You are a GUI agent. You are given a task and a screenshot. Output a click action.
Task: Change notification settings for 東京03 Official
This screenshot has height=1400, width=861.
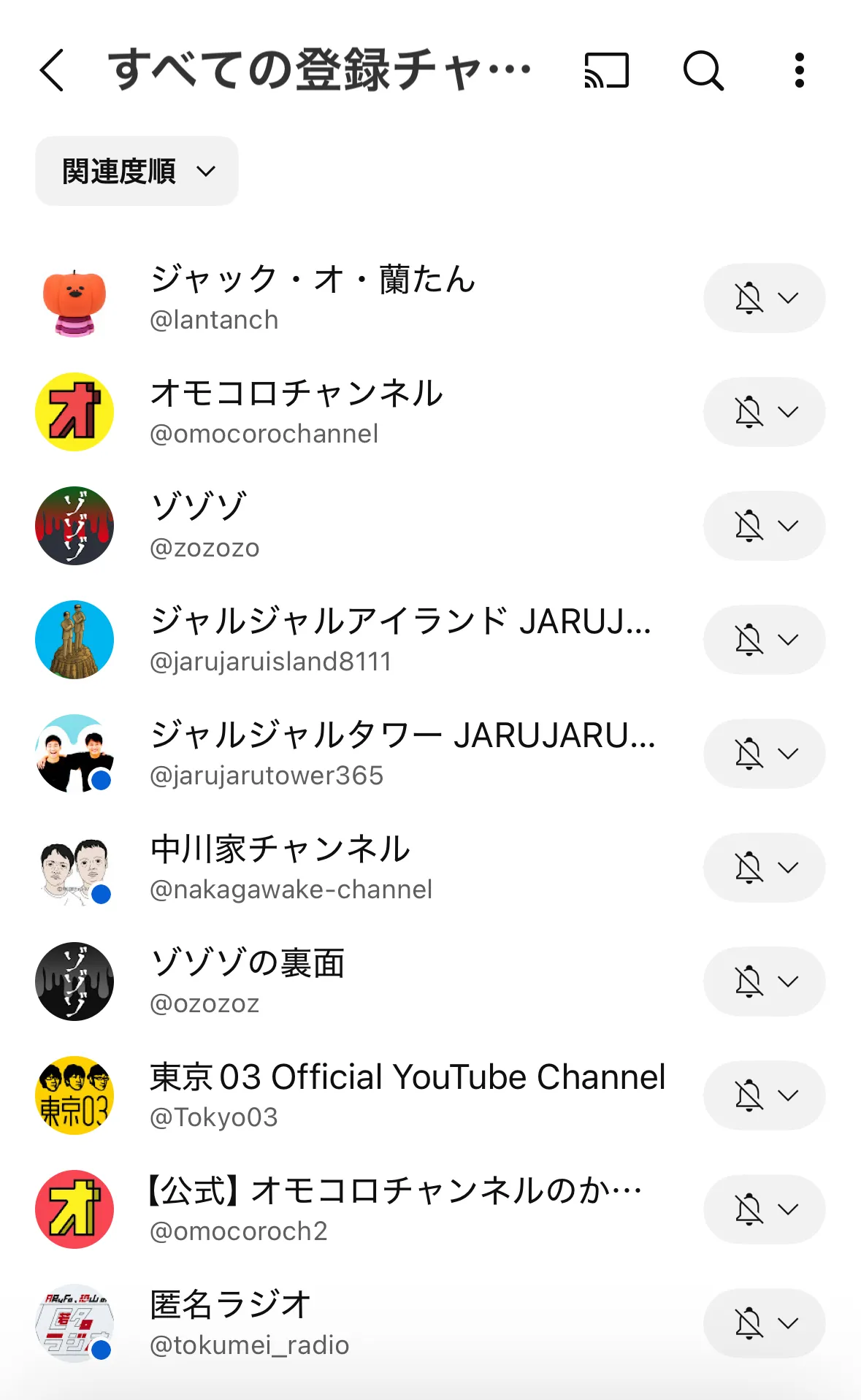point(764,1095)
